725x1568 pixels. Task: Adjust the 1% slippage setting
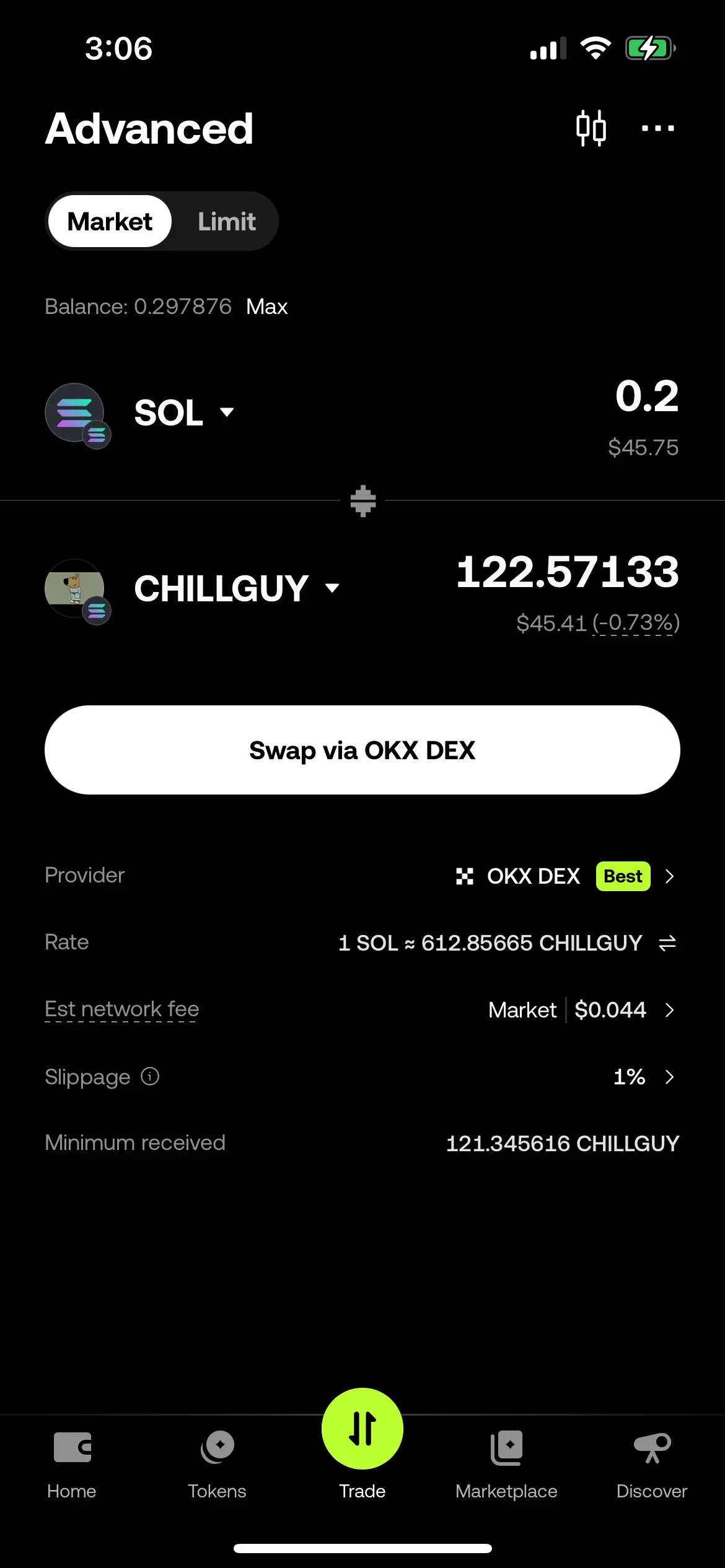(643, 1077)
